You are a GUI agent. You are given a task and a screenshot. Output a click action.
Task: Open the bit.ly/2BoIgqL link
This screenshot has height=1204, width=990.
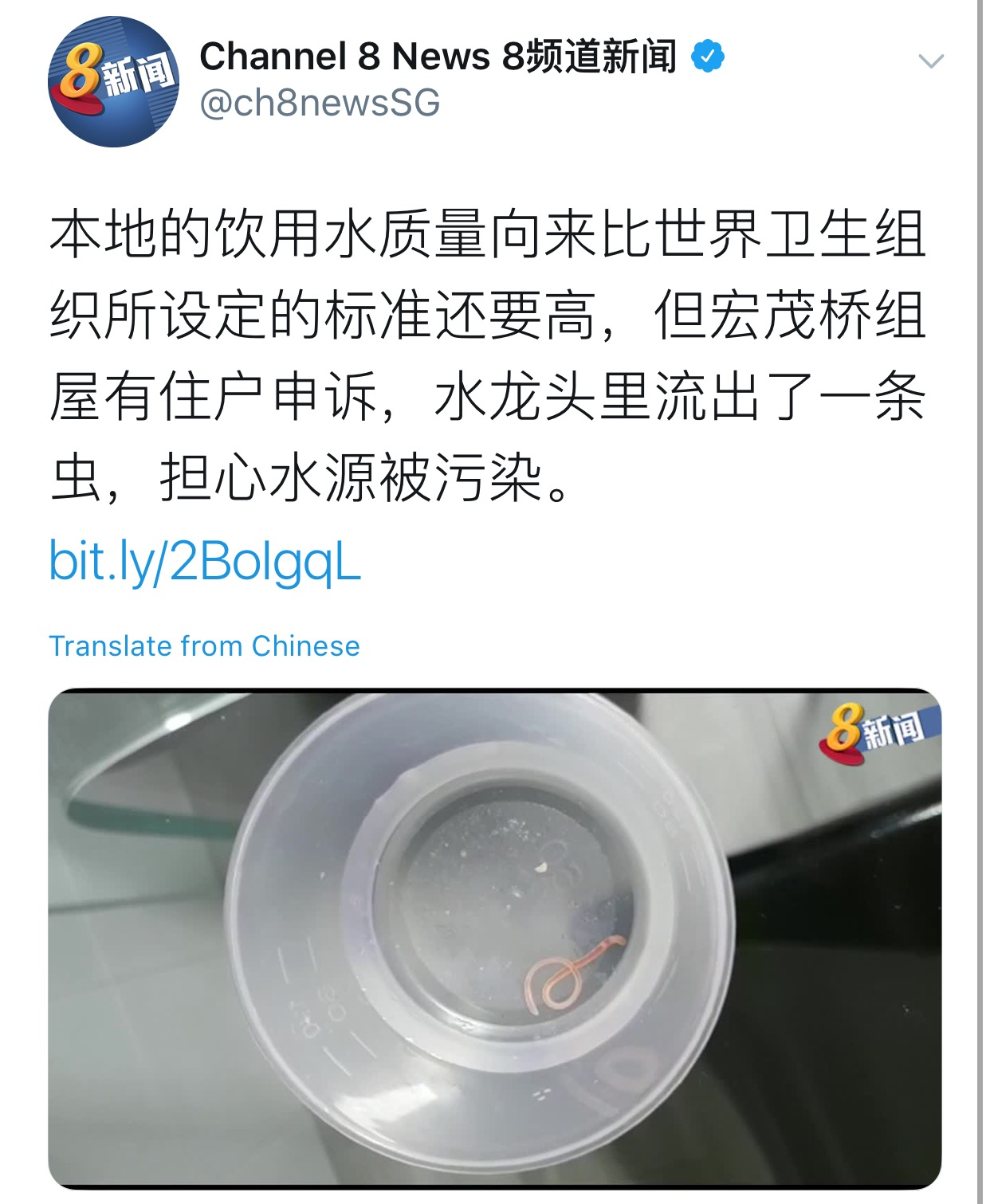click(205, 561)
